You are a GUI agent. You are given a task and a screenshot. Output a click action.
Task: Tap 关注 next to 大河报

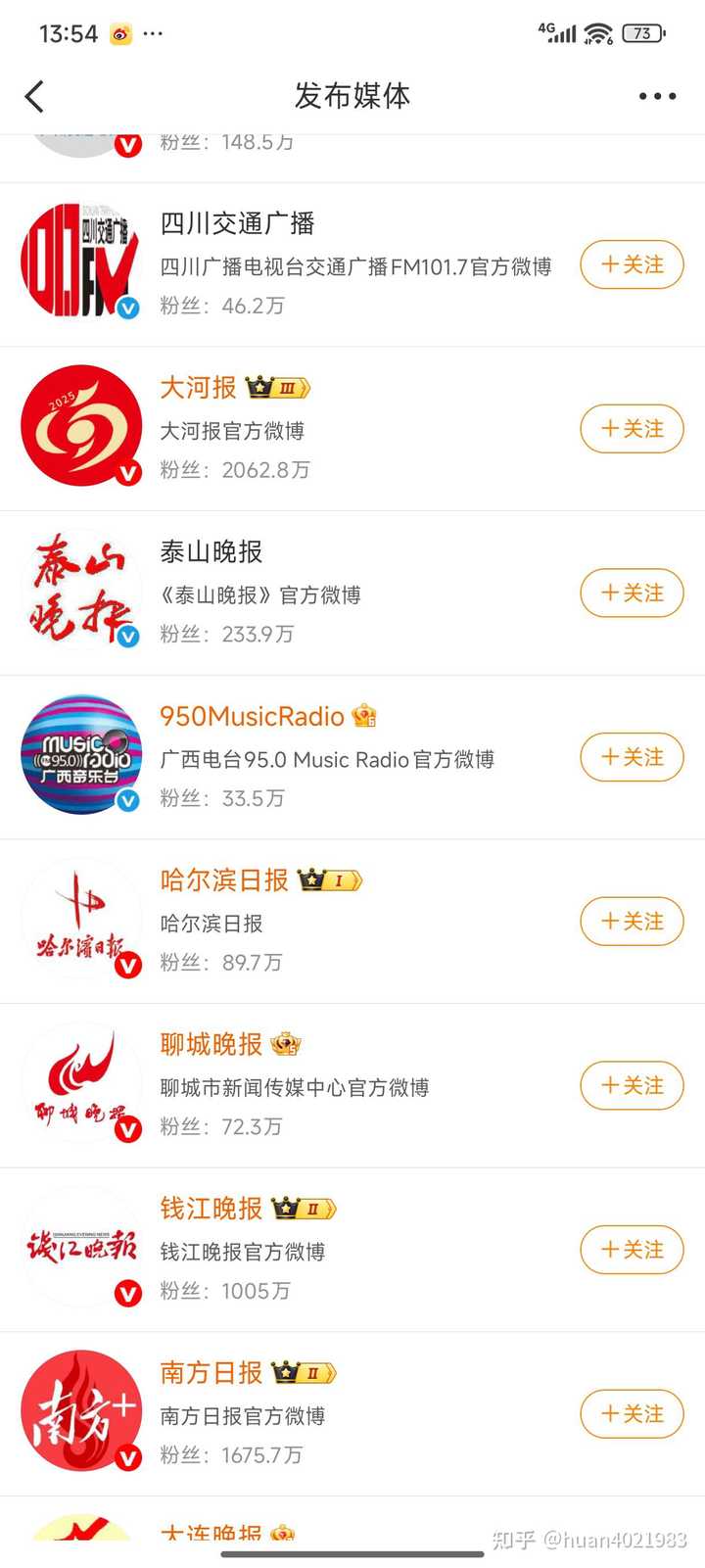tap(632, 429)
